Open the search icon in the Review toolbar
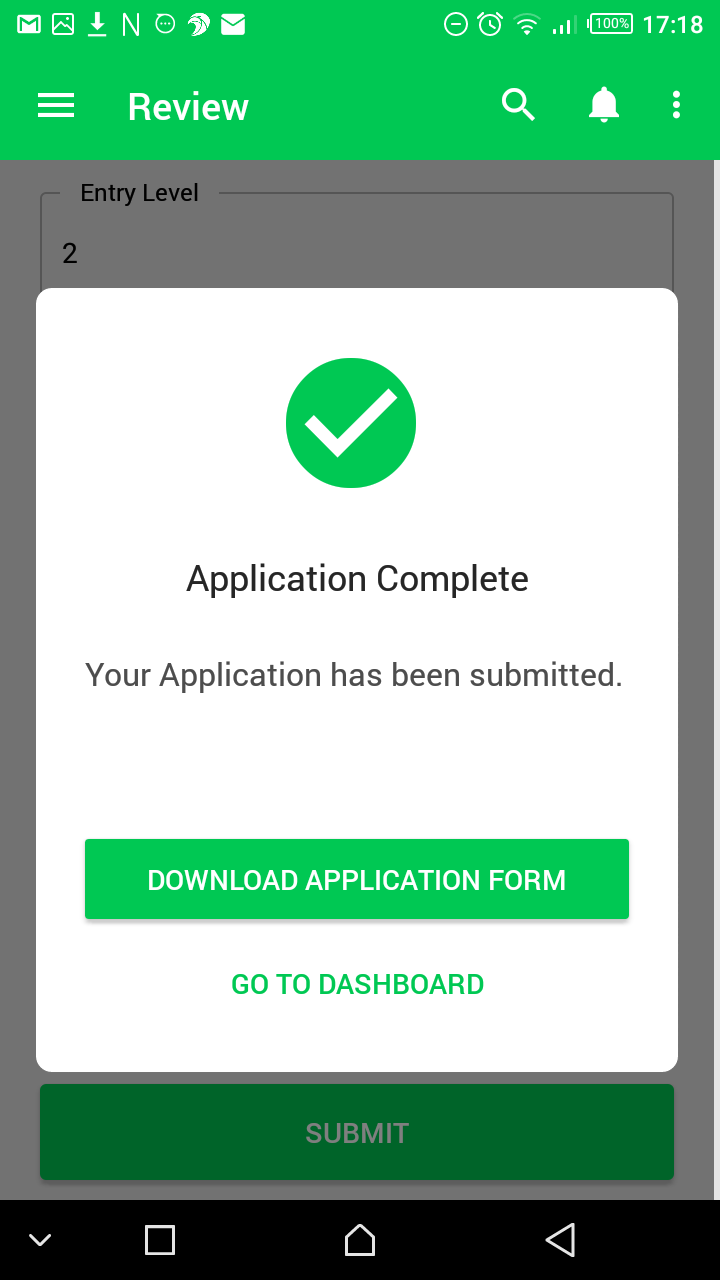The height and width of the screenshot is (1280, 720). (x=518, y=104)
